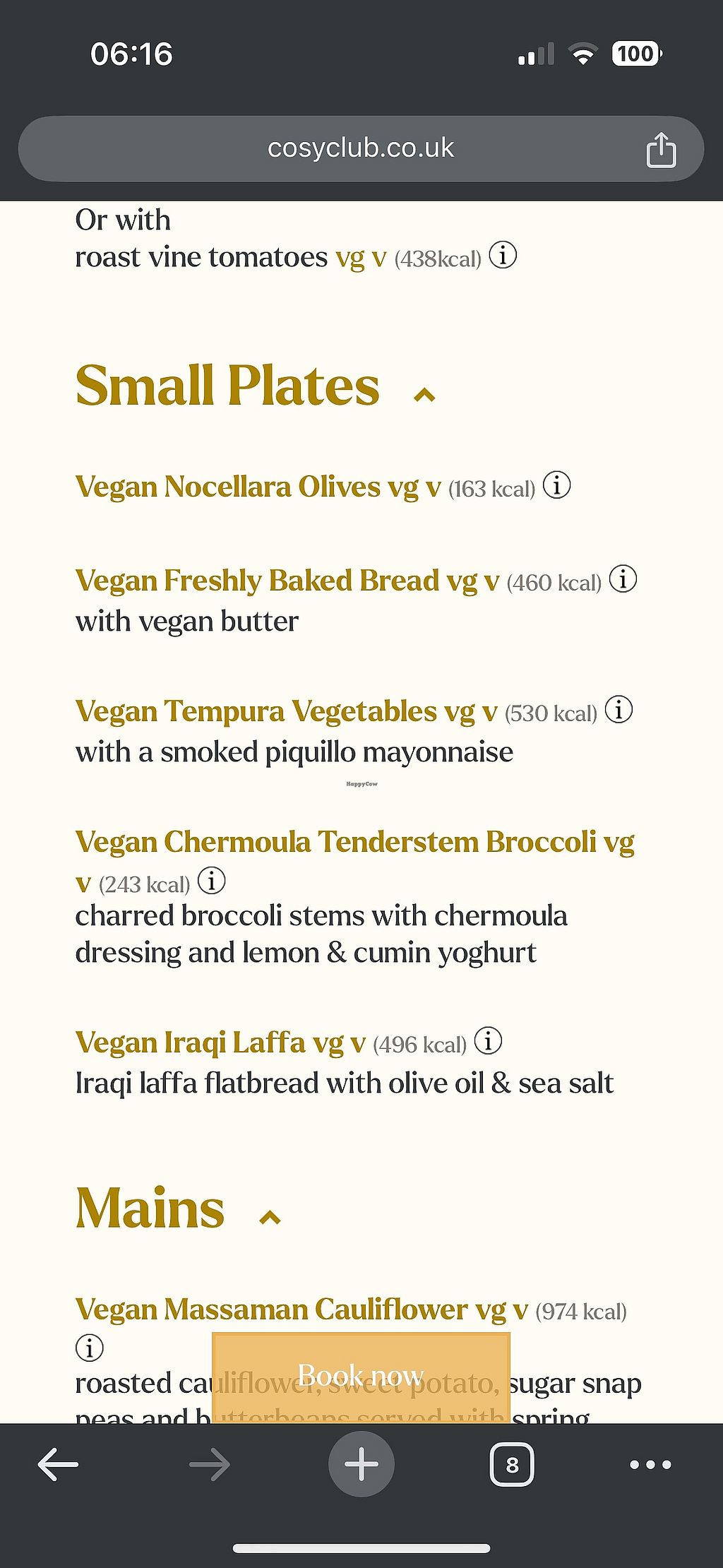Collapse the Mains section
Viewport: 723px width, 1568px height.
pos(270,1217)
